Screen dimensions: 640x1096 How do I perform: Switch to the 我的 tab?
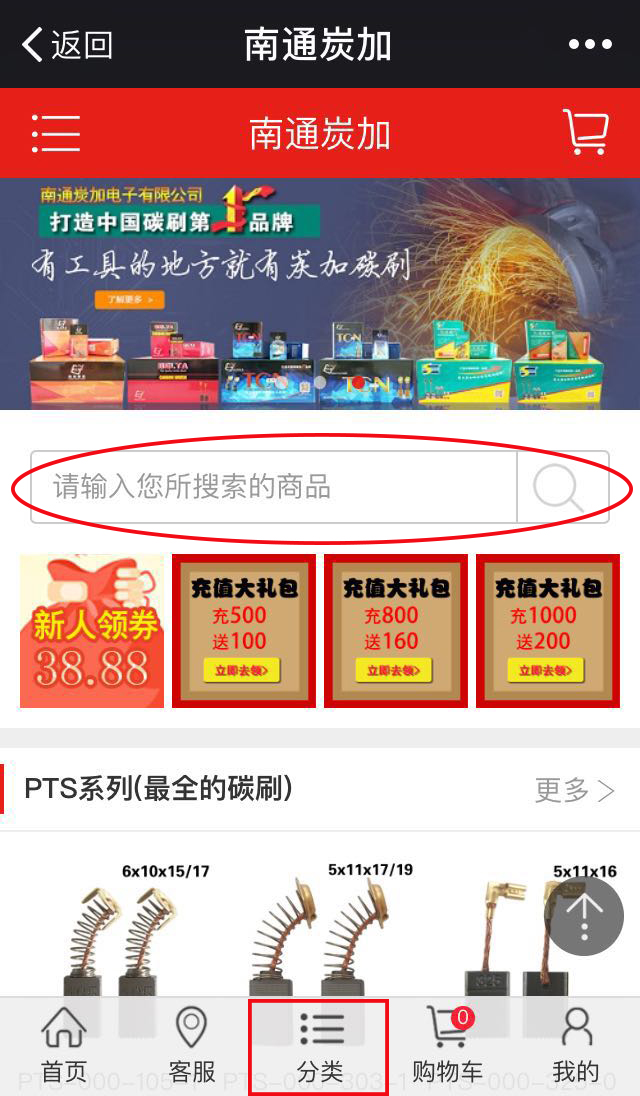click(x=576, y=1046)
